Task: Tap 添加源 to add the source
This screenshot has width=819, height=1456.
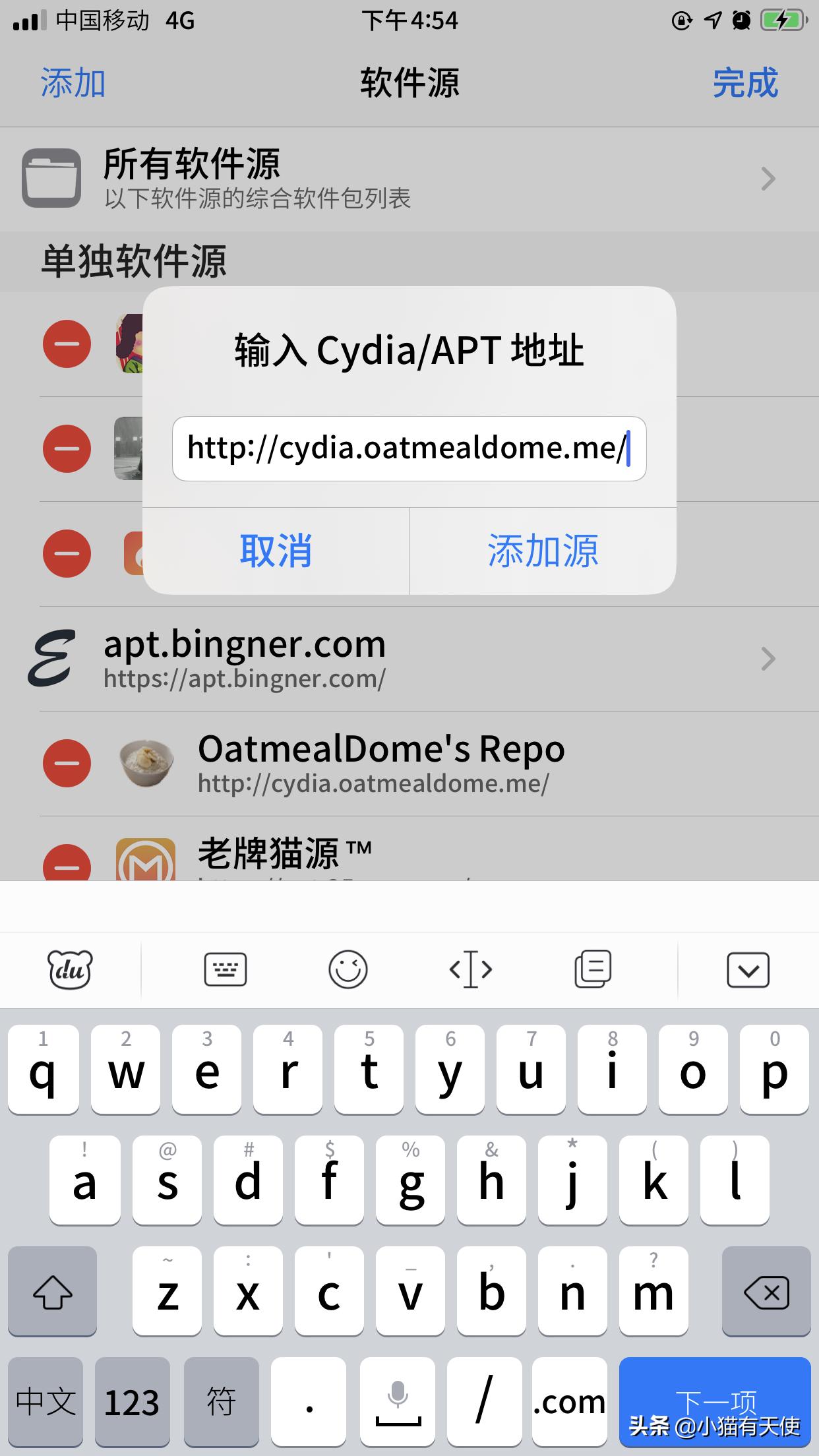Action: tap(542, 553)
